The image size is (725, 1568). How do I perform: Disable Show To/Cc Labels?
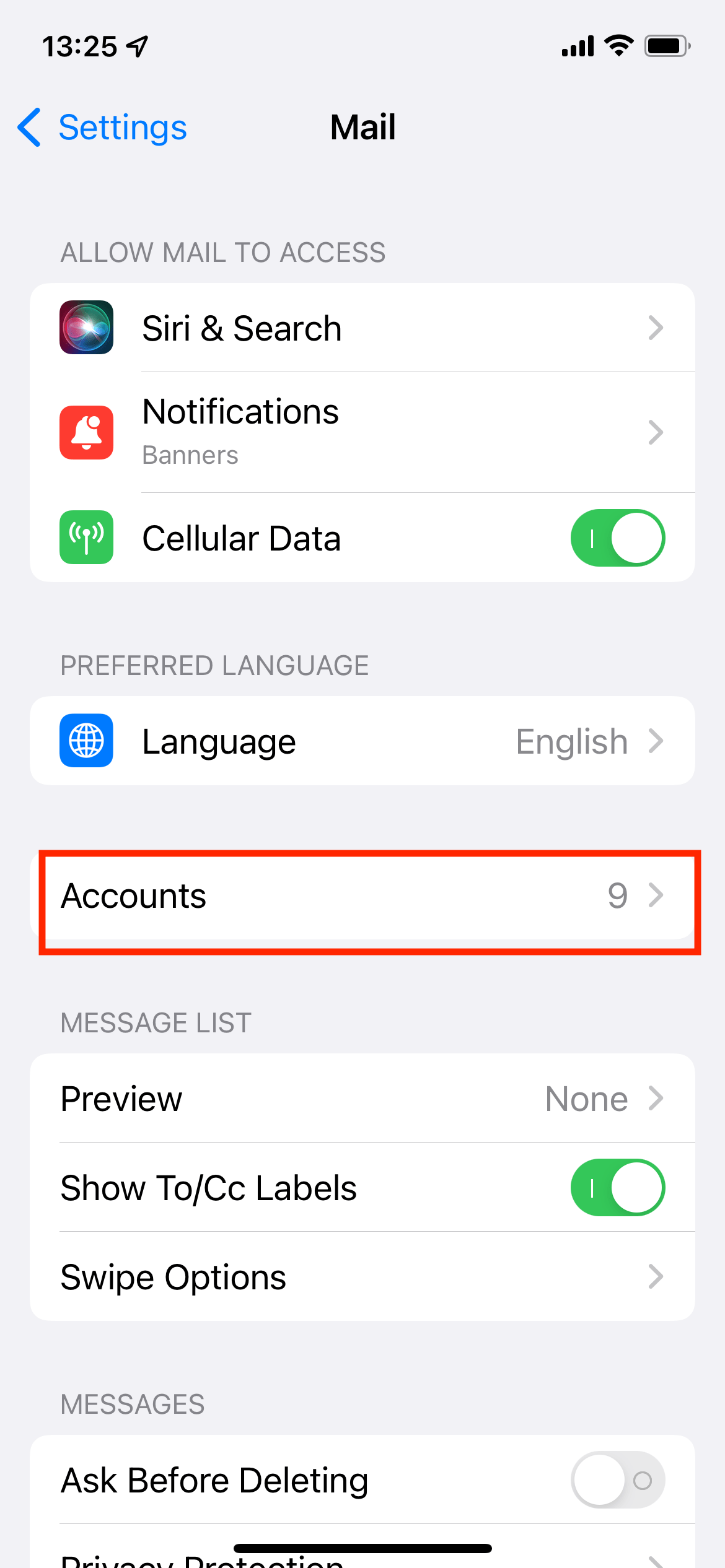point(617,1187)
